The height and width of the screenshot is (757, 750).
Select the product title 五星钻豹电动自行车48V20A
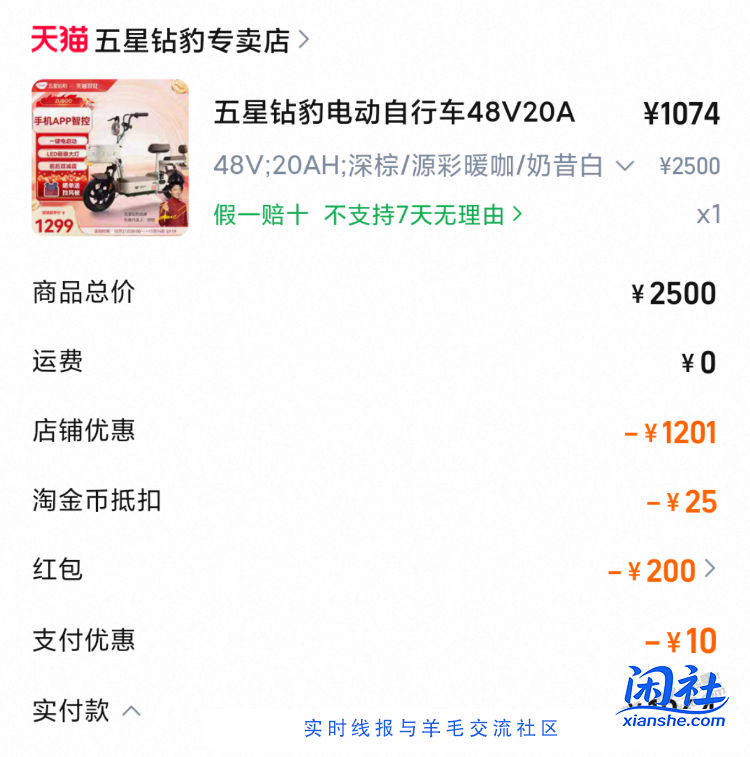point(395,114)
